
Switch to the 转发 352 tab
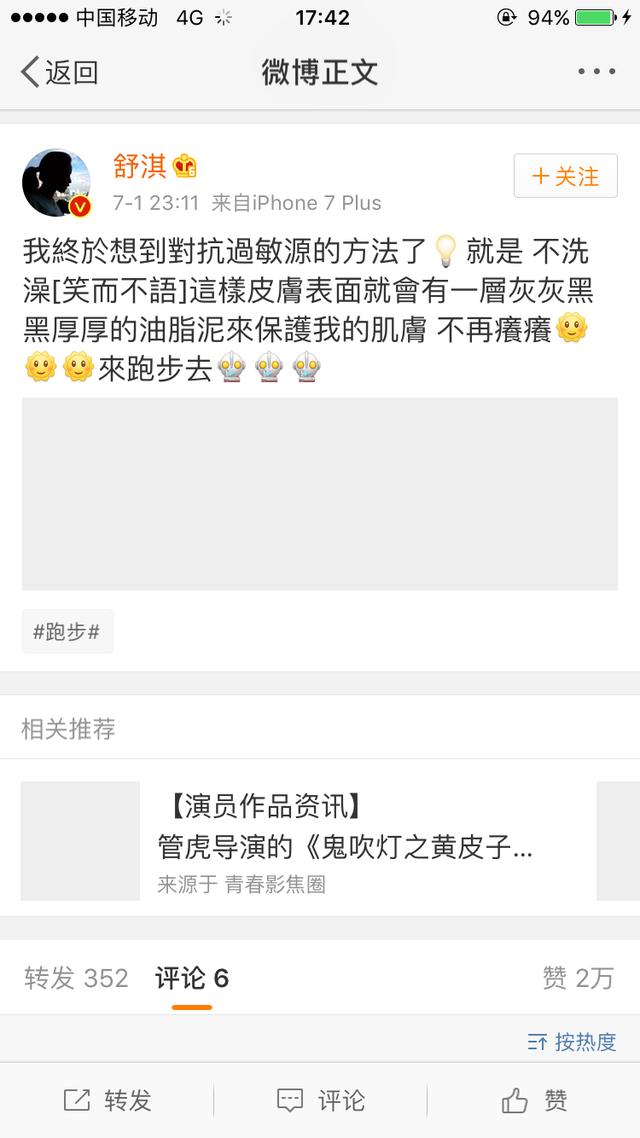tap(76, 978)
